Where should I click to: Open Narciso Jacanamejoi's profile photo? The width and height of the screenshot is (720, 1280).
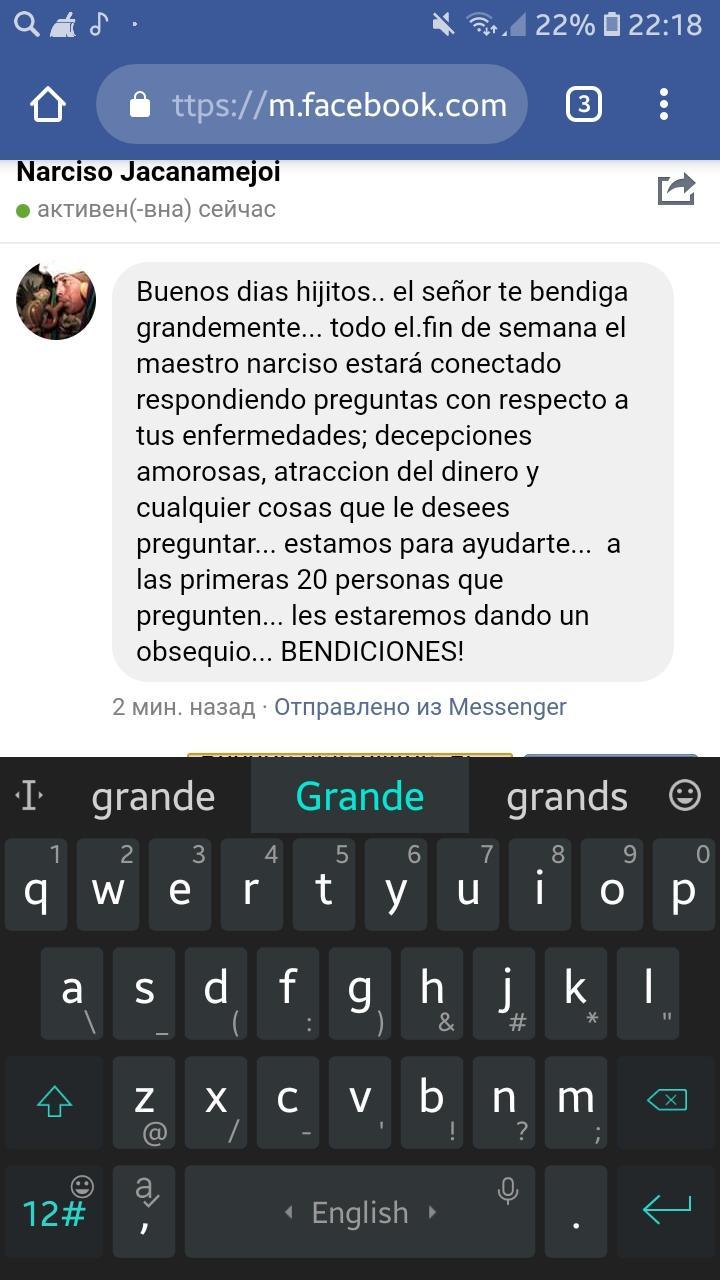click(56, 302)
